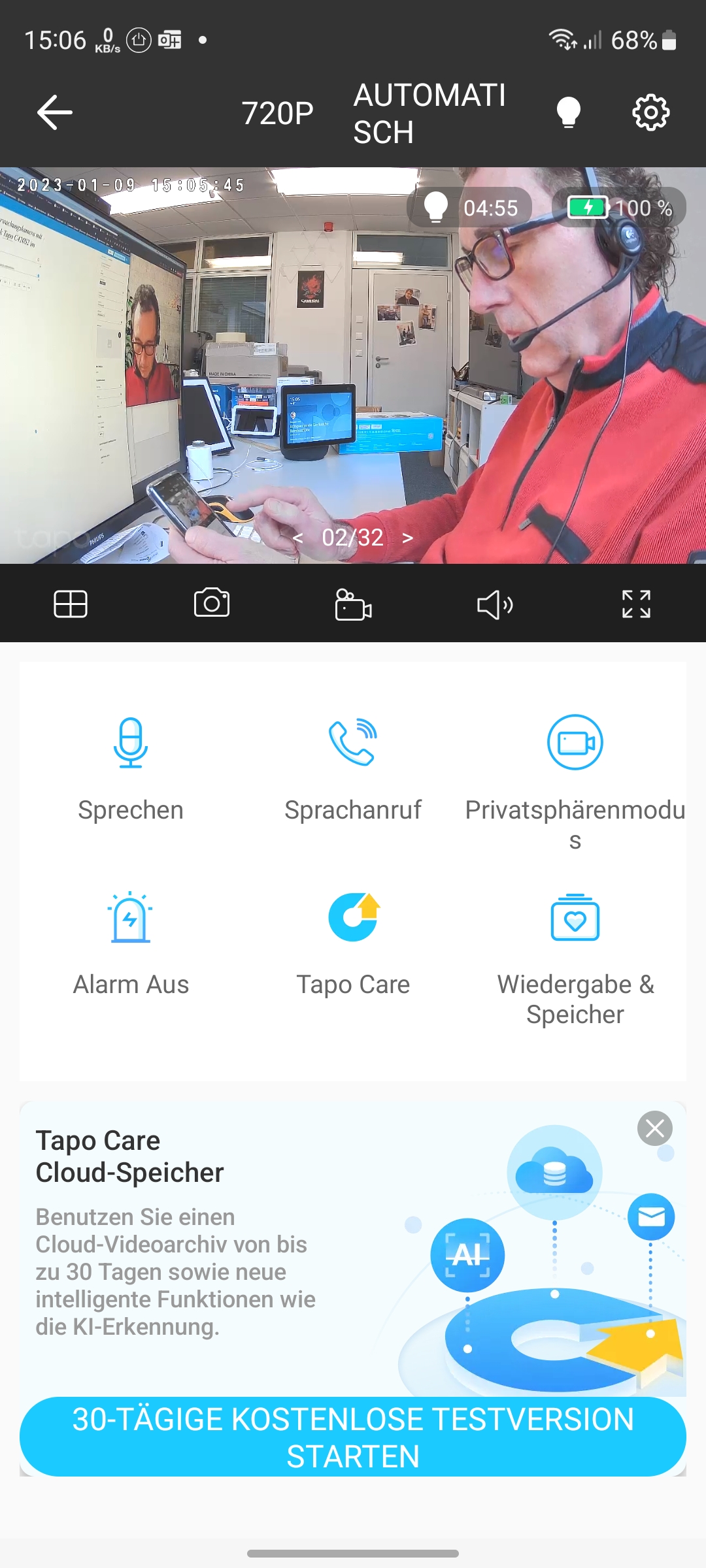
Task: Toggle the light bulb in the top bar
Action: coord(568,112)
